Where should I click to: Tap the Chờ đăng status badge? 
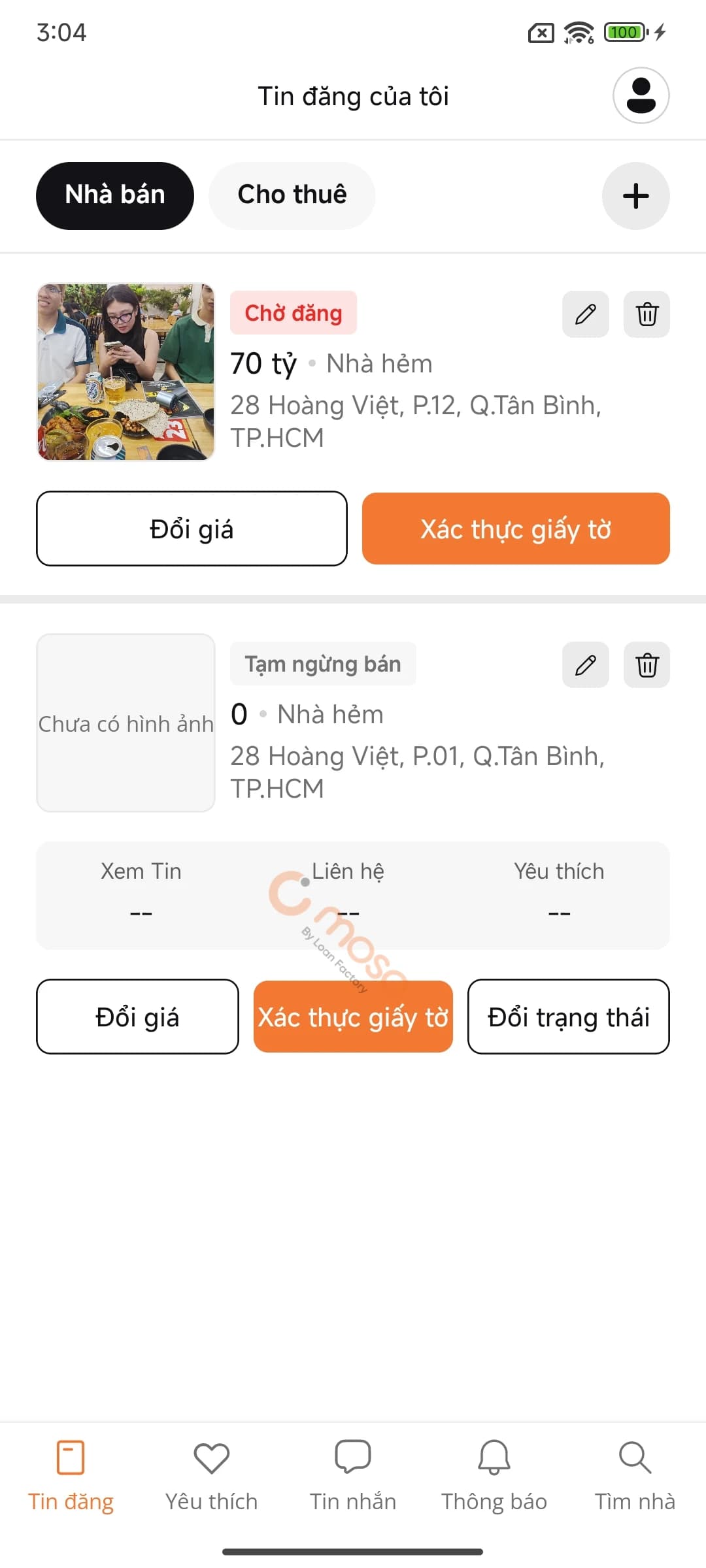pyautogui.click(x=294, y=314)
